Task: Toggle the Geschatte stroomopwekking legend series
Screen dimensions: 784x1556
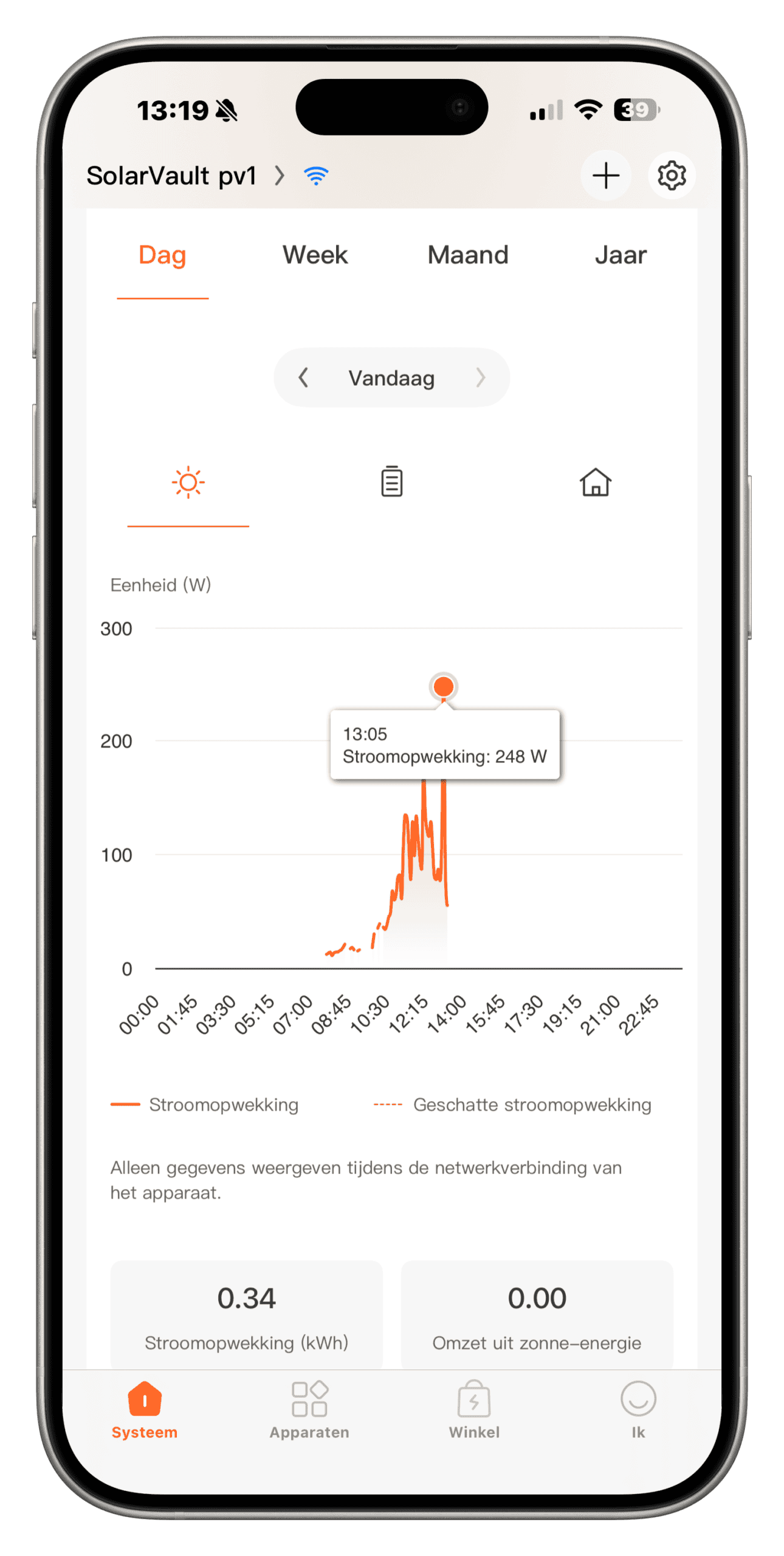Action: point(513,1104)
